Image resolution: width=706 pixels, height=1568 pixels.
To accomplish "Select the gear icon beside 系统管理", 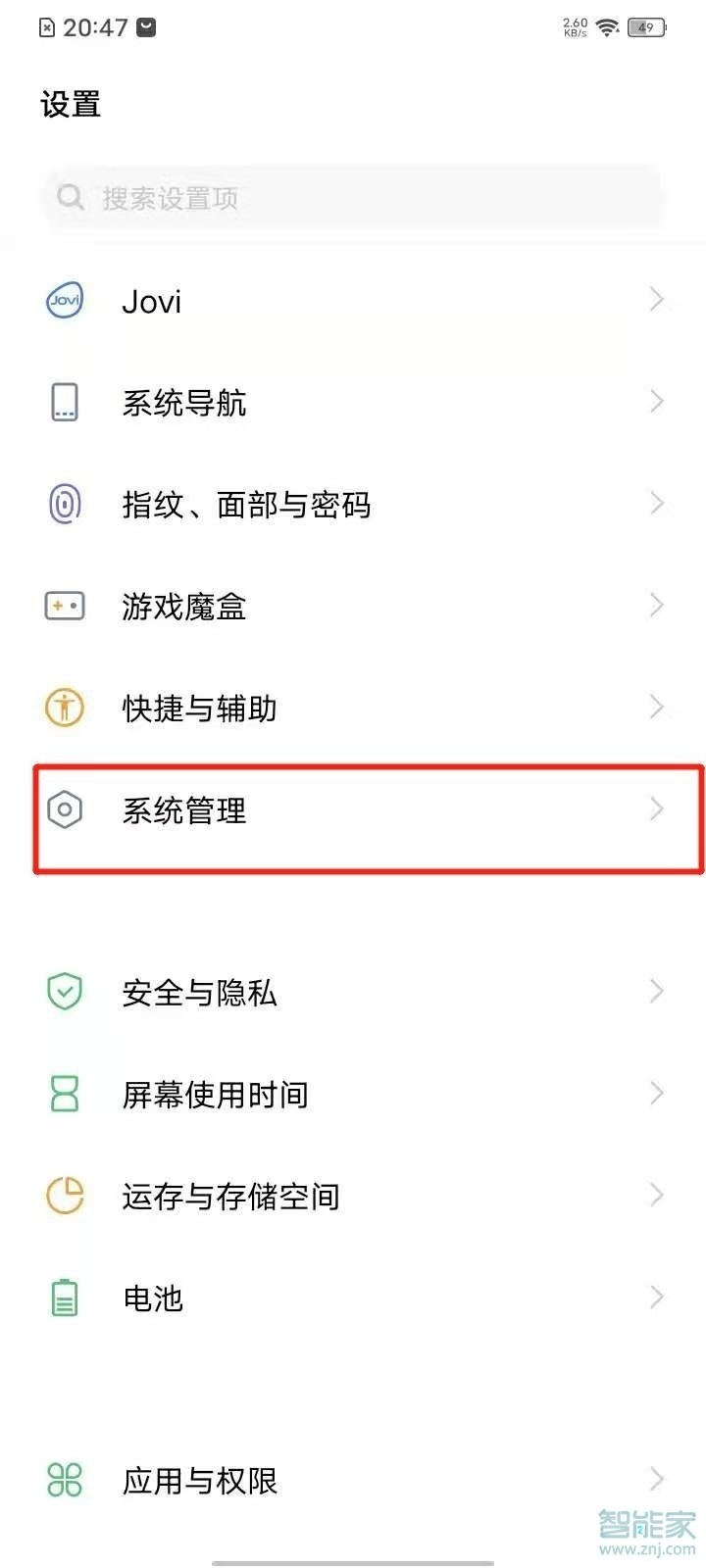I will tap(64, 809).
